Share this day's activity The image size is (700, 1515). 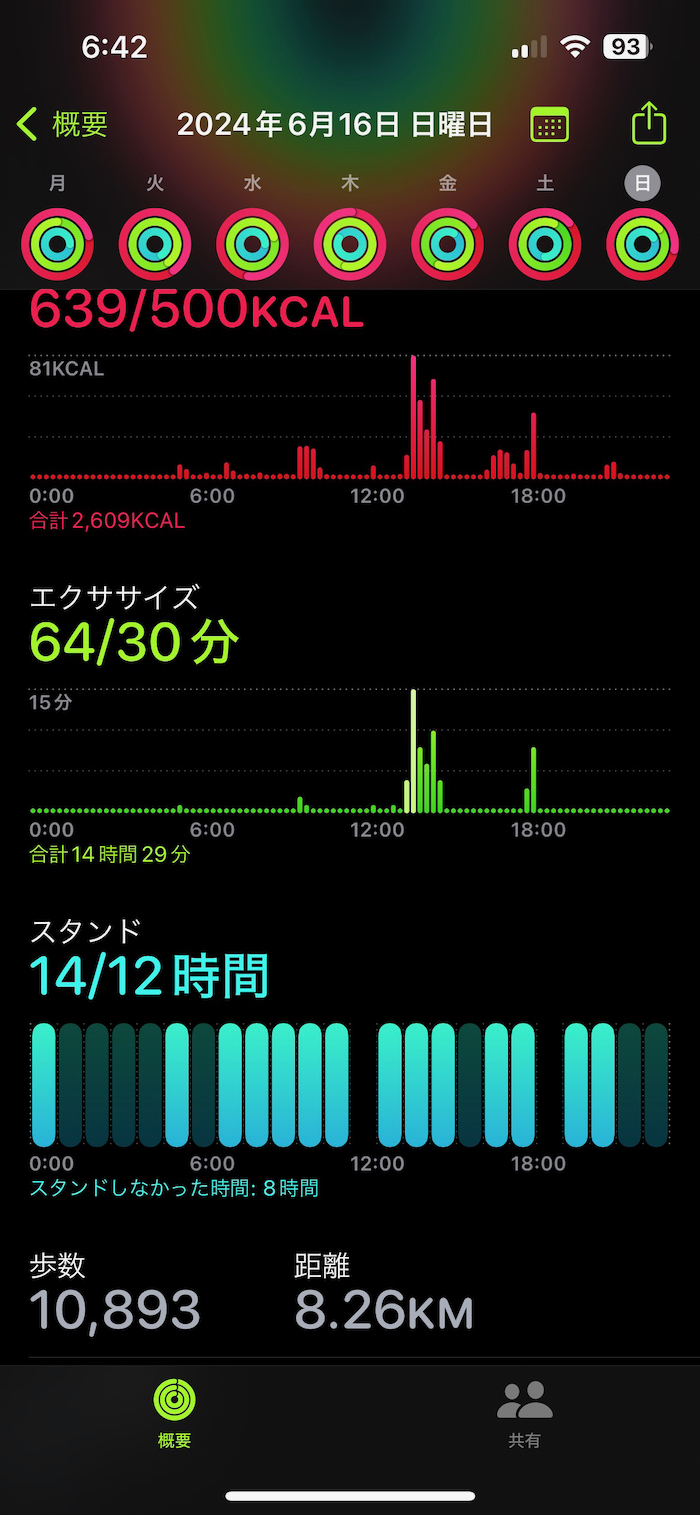click(649, 124)
